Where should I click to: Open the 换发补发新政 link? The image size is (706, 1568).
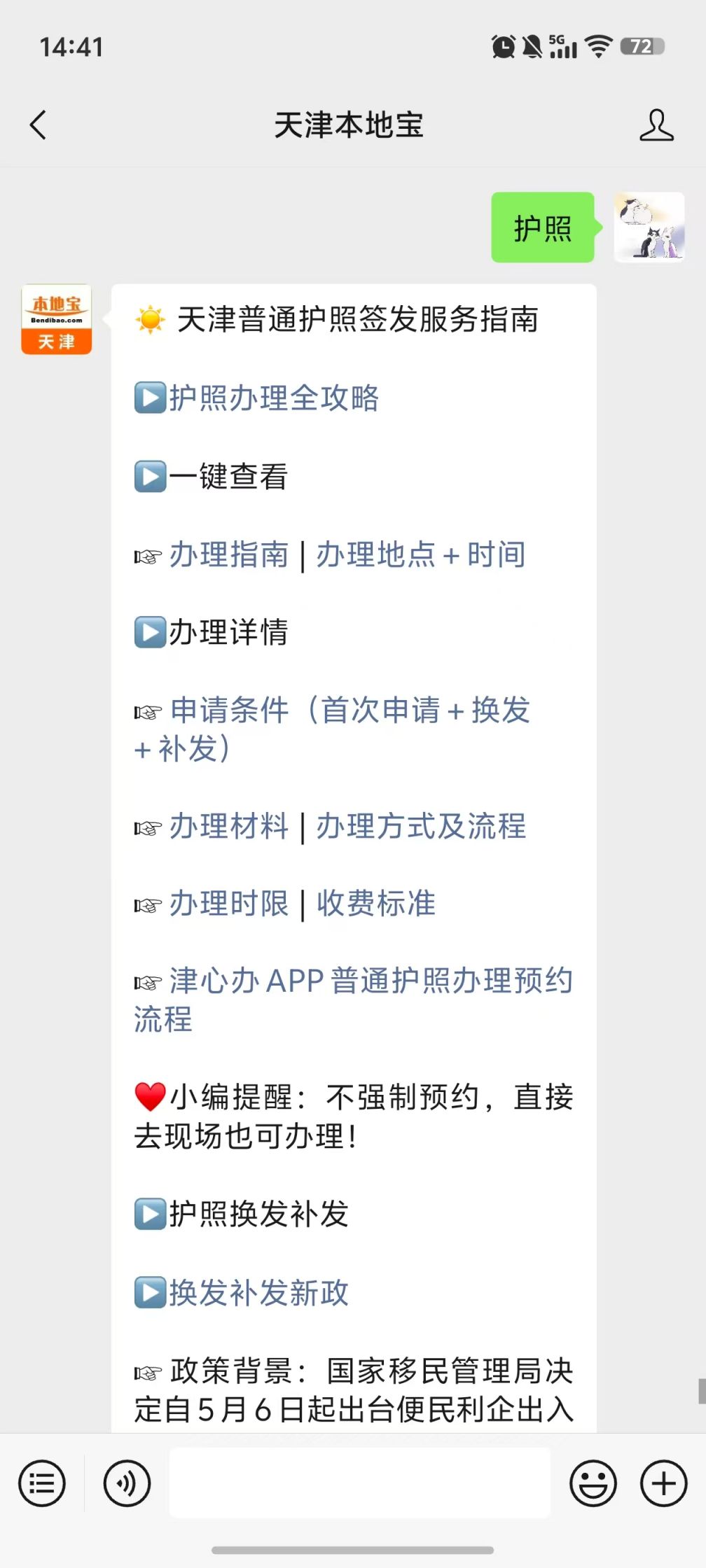coord(258,1293)
